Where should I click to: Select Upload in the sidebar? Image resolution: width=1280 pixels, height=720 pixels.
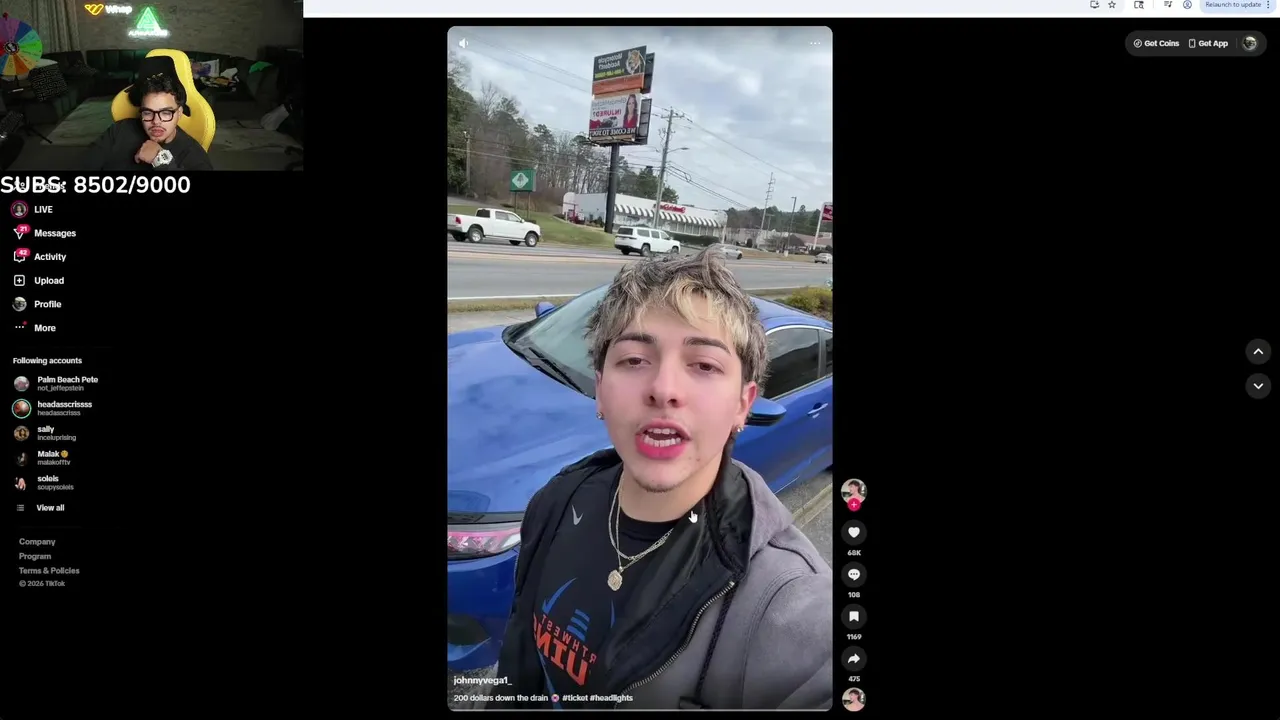[48, 281]
